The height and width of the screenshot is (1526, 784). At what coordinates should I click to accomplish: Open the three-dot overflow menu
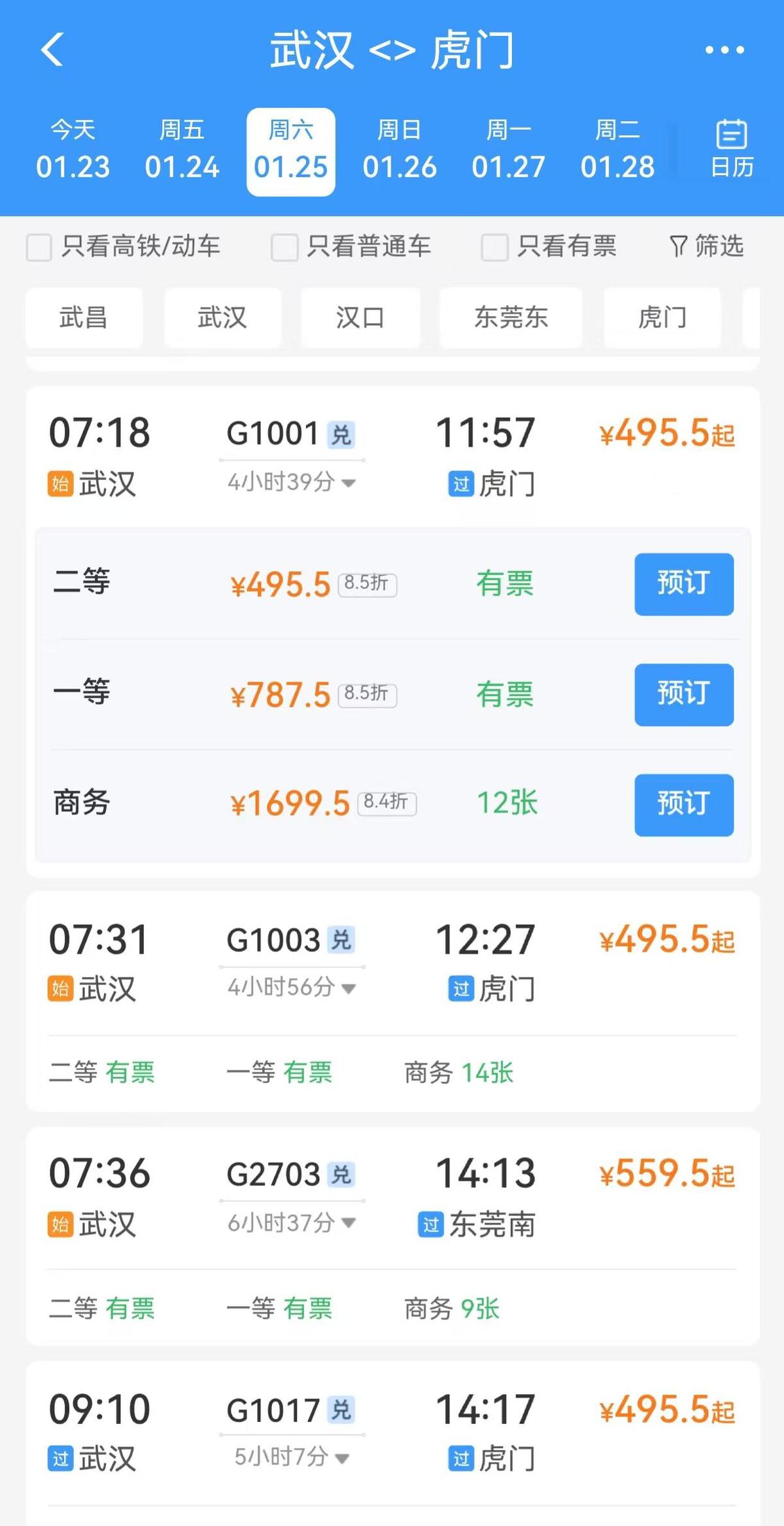coord(724,50)
